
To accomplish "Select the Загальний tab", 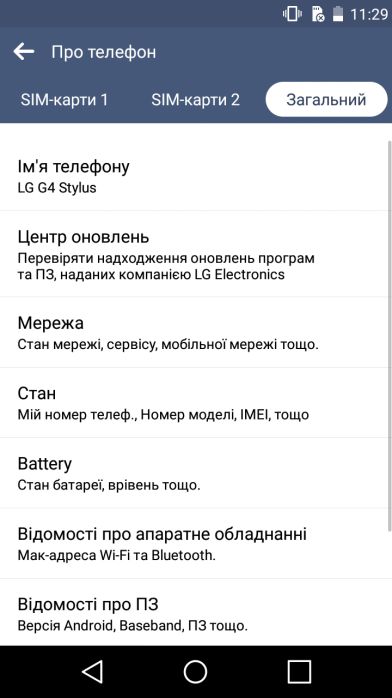I will pos(326,99).
